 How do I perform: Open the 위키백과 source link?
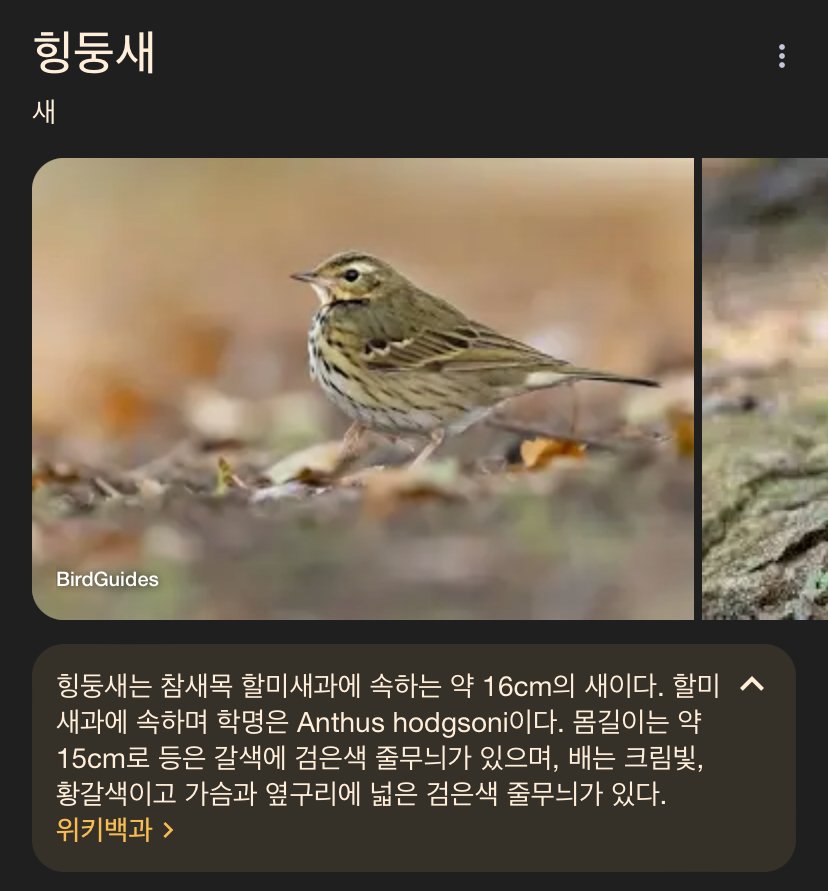(x=116, y=830)
